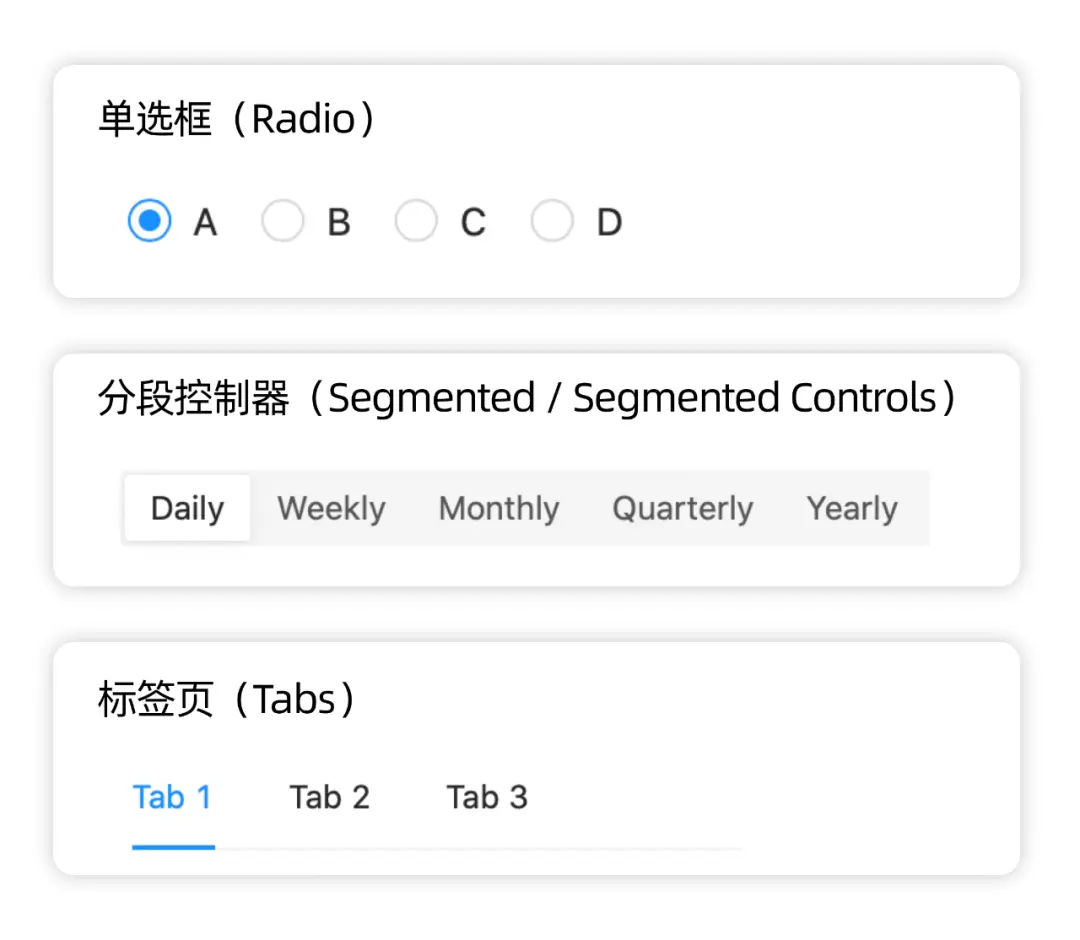Choose the Quarterly segment
Screen dimensions: 1080x940
682,508
